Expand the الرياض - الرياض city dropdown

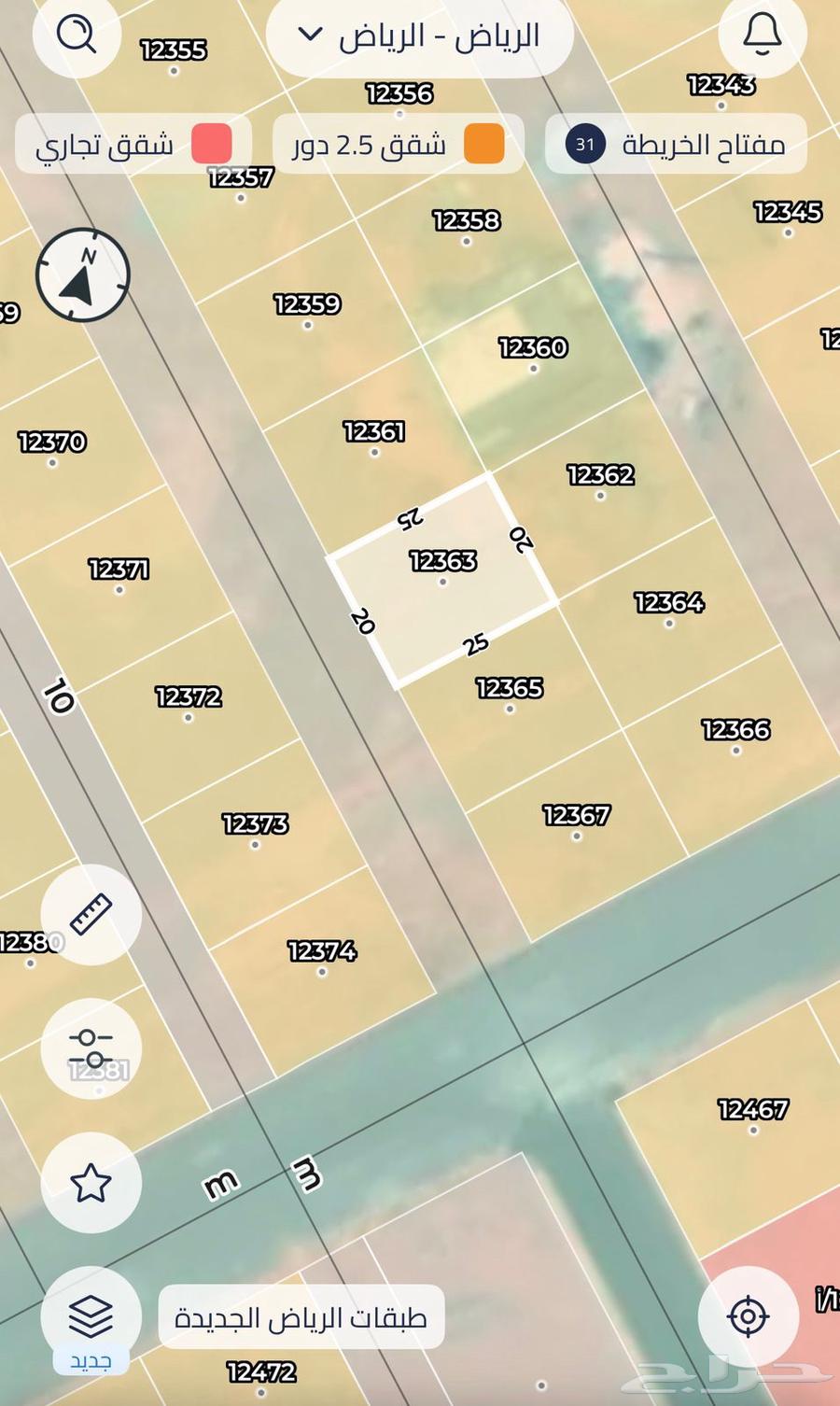click(419, 37)
